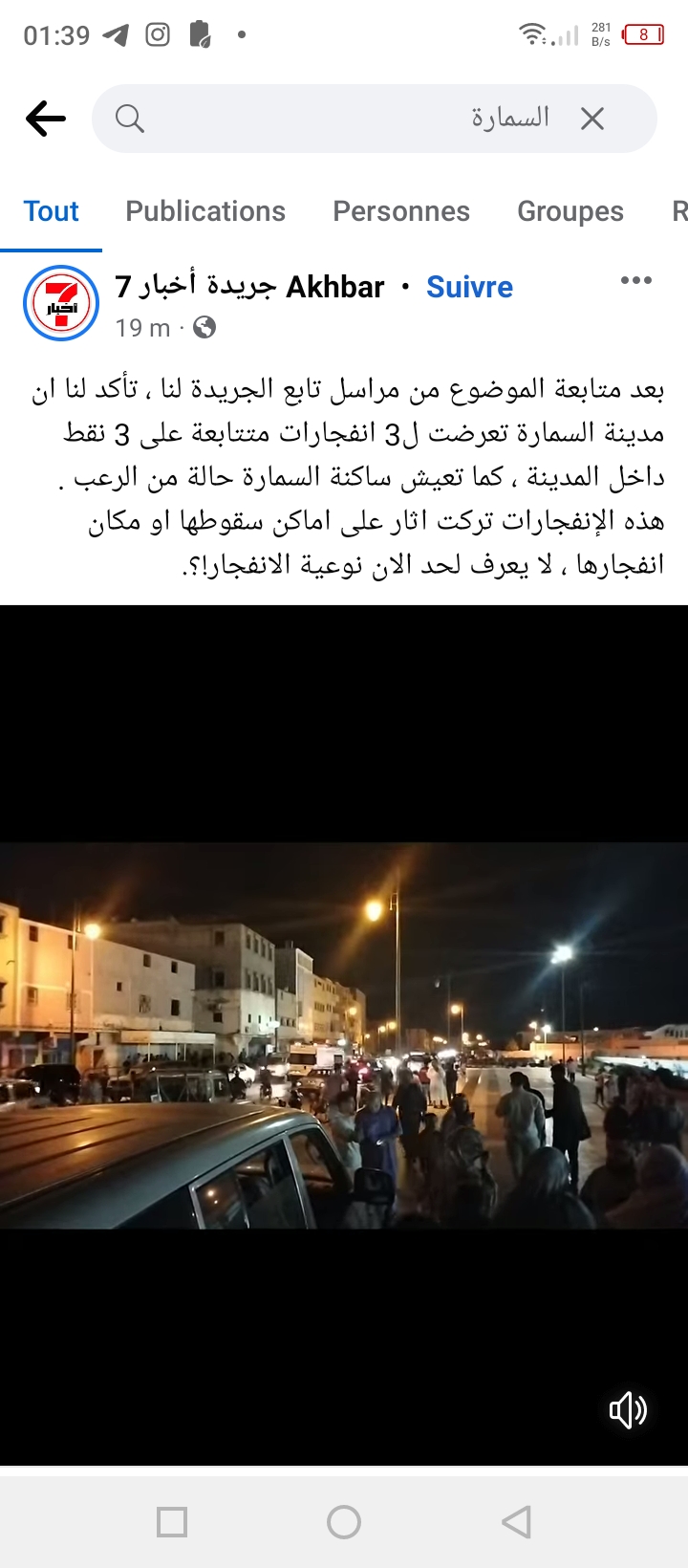Follow Akhbar 7 with Suivre
Viewport: 688px width, 1568px height.
coord(469,287)
